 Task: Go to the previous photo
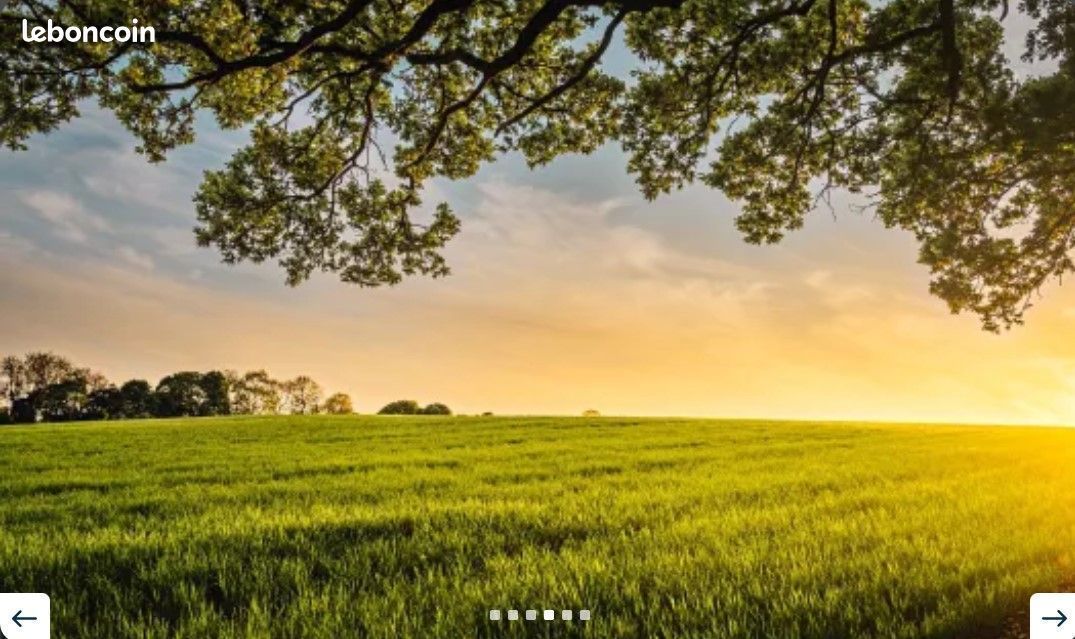[23, 618]
